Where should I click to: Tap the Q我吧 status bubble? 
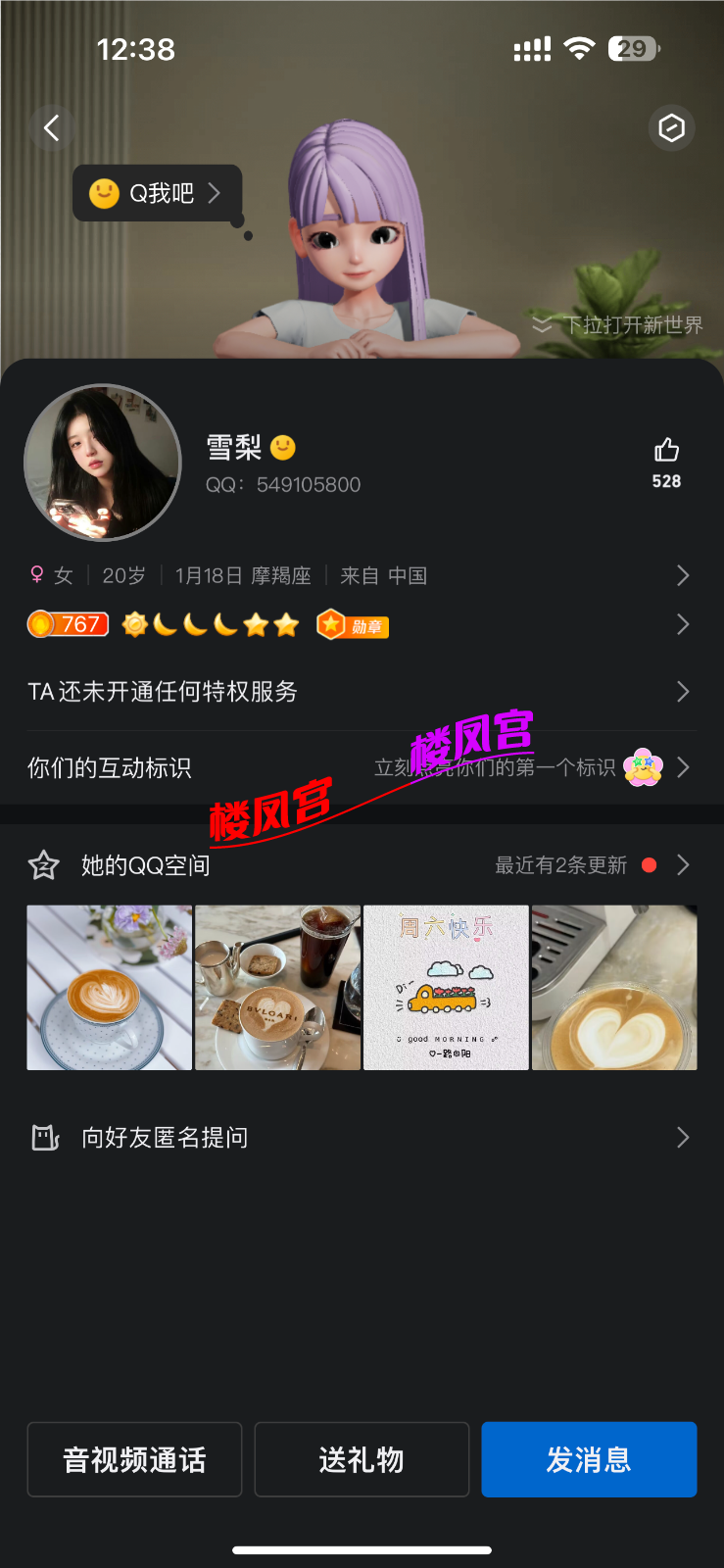pyautogui.click(x=157, y=193)
